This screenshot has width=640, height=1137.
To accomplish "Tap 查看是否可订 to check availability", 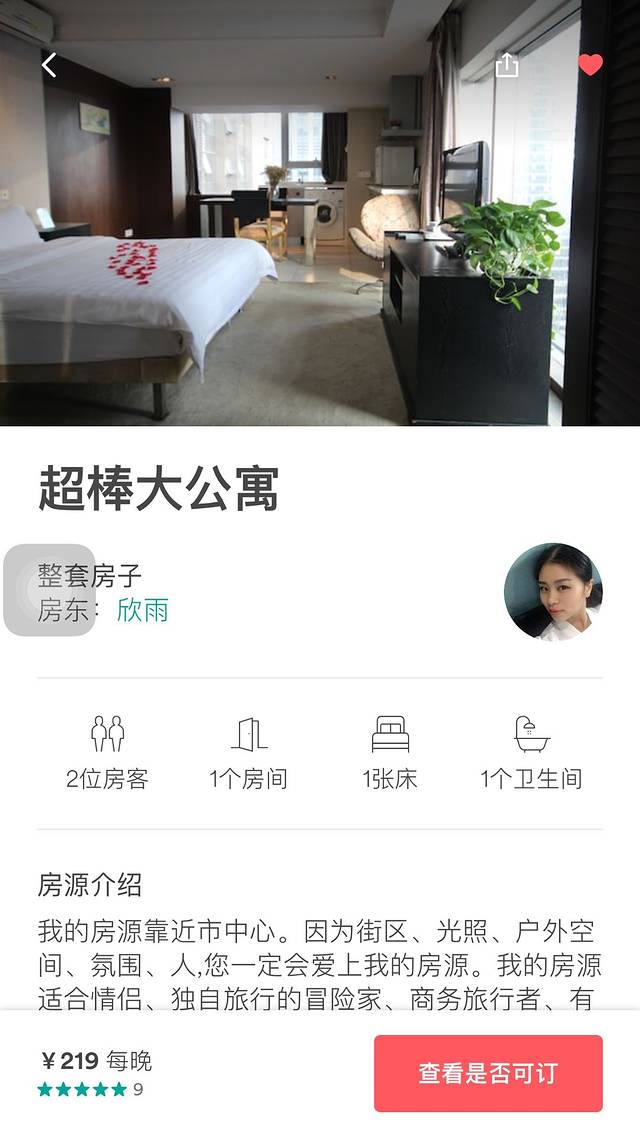I will click(488, 1073).
